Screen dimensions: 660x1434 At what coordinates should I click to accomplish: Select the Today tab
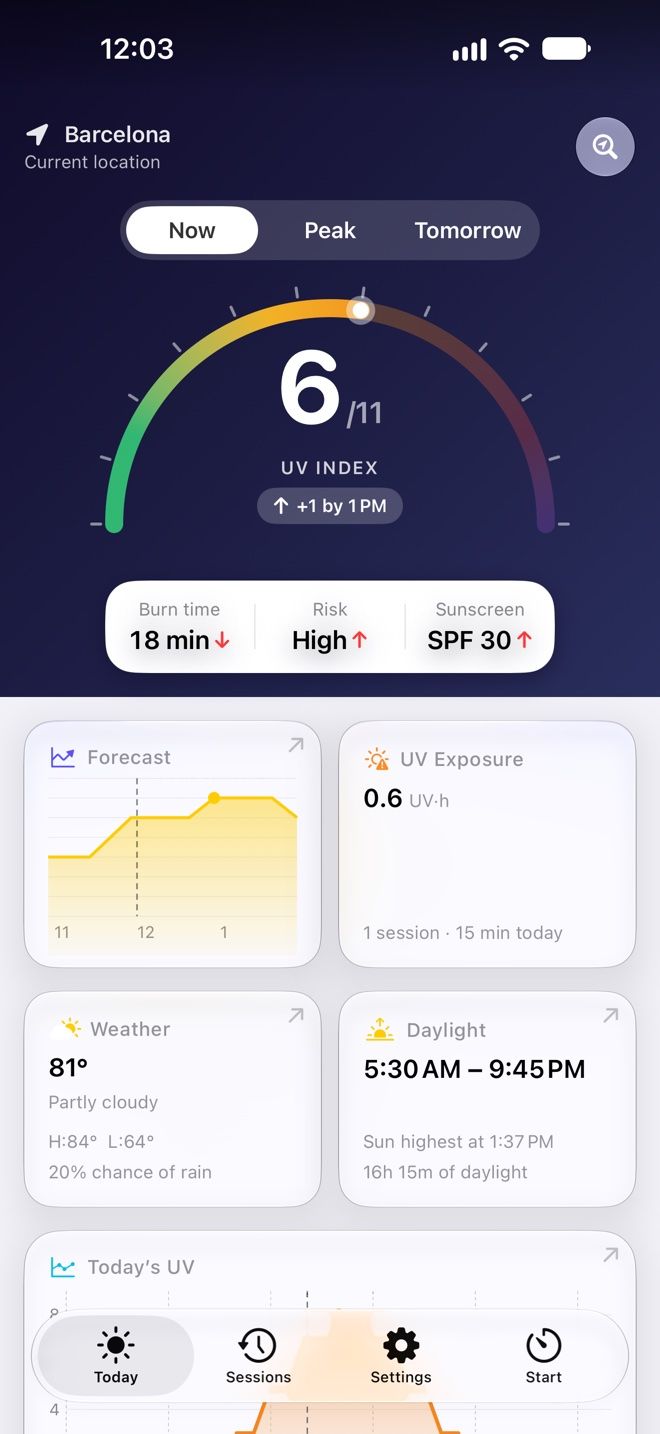[x=116, y=1356]
